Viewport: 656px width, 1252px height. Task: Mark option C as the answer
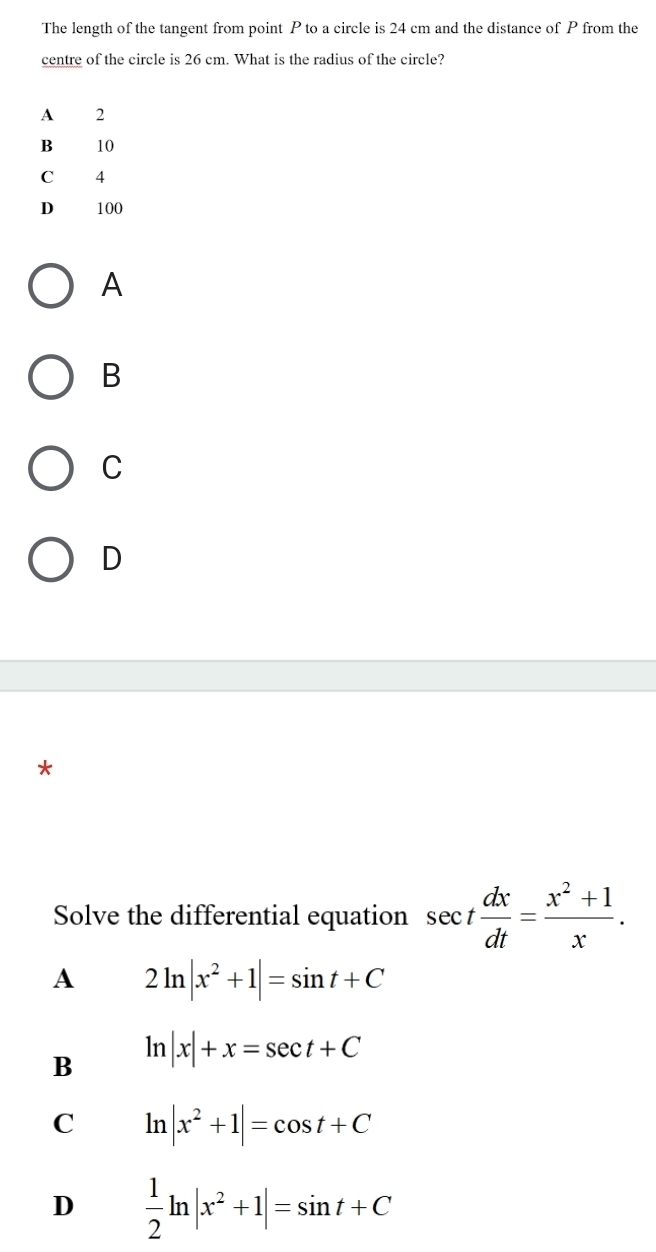(x=49, y=468)
